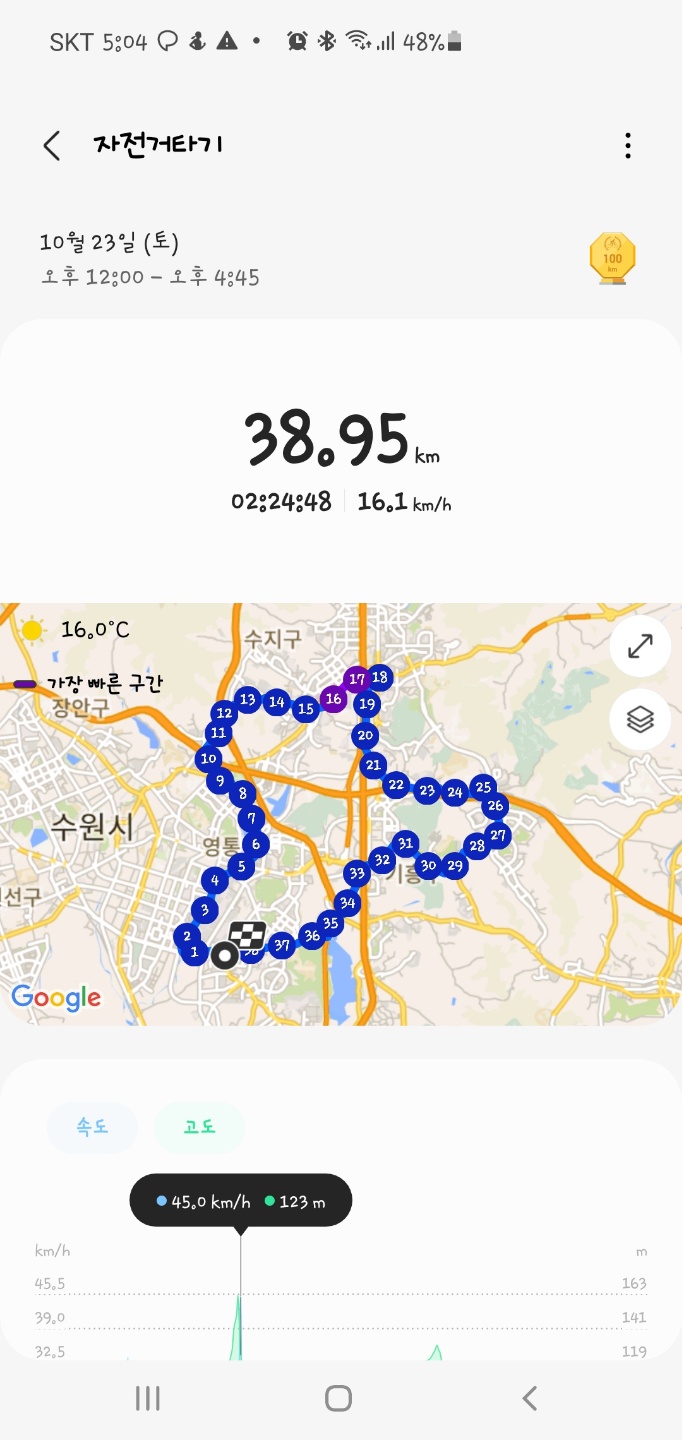Viewport: 682px width, 1440px height.
Task: Open recent apps from navigation bar
Action: point(148,1398)
